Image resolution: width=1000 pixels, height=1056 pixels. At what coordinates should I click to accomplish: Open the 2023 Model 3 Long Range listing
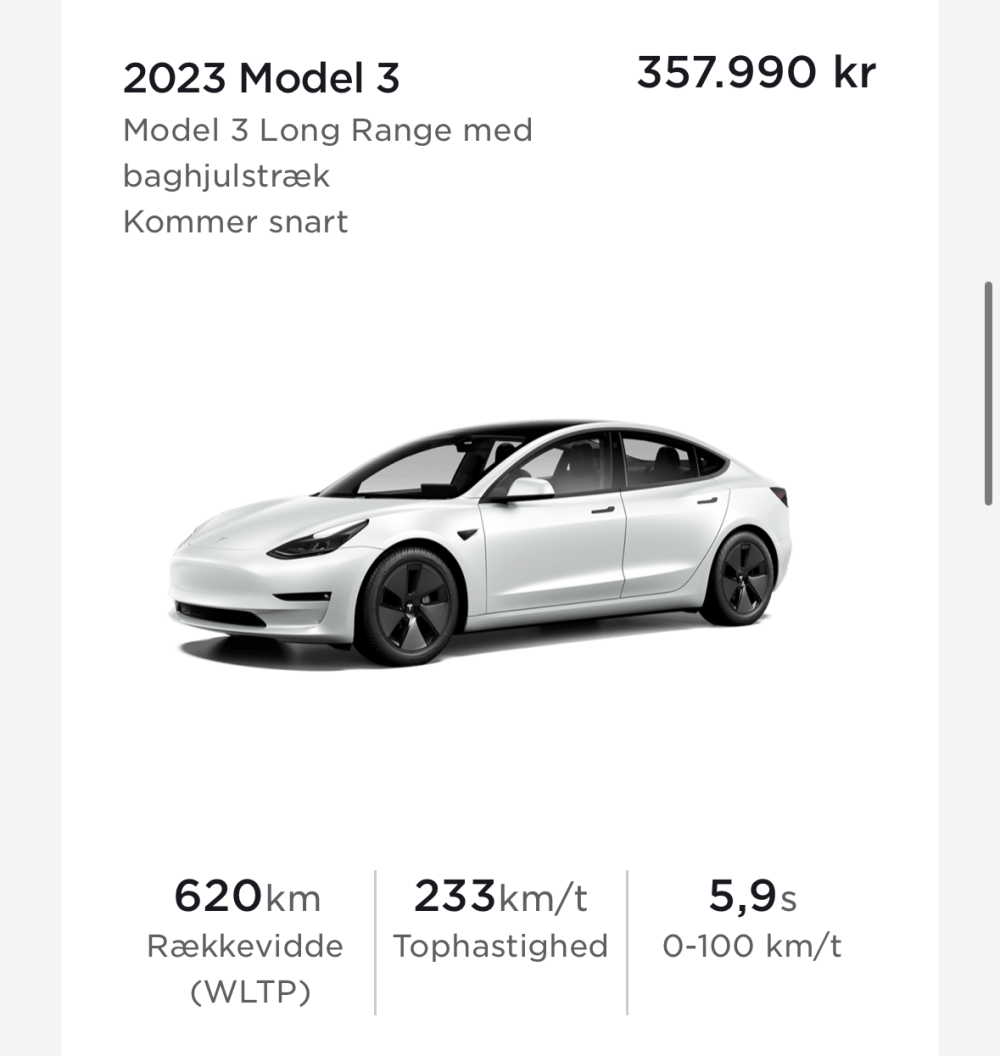tap(262, 78)
